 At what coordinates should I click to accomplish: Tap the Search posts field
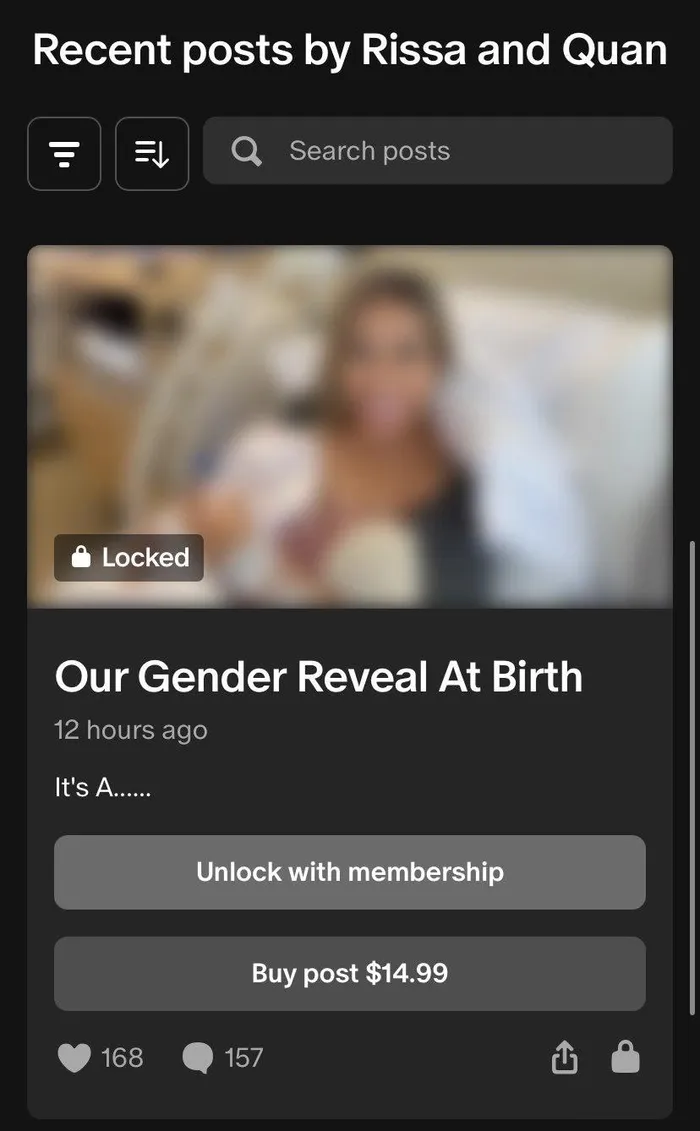click(438, 151)
